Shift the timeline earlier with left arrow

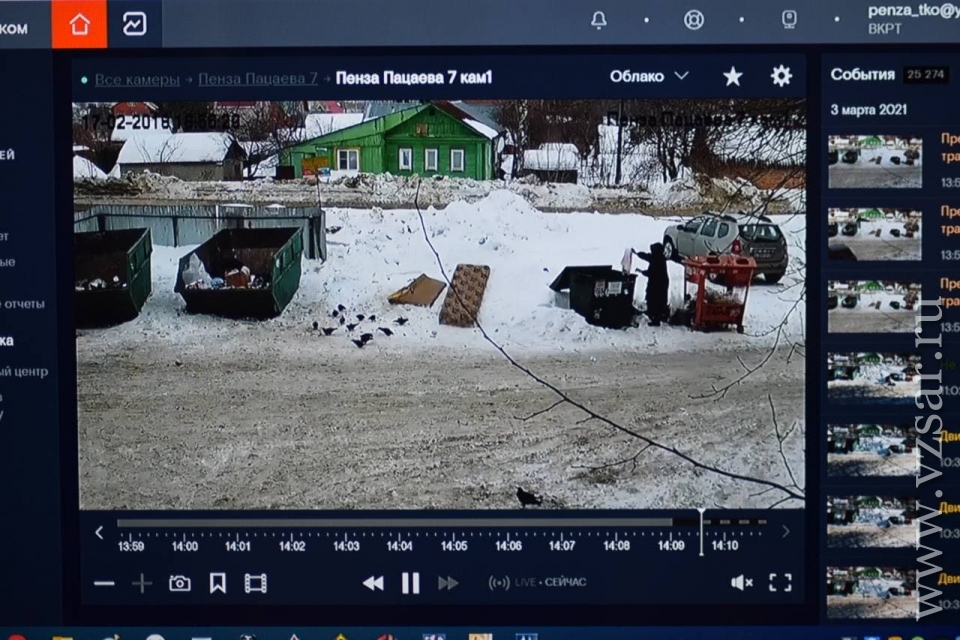point(99,532)
